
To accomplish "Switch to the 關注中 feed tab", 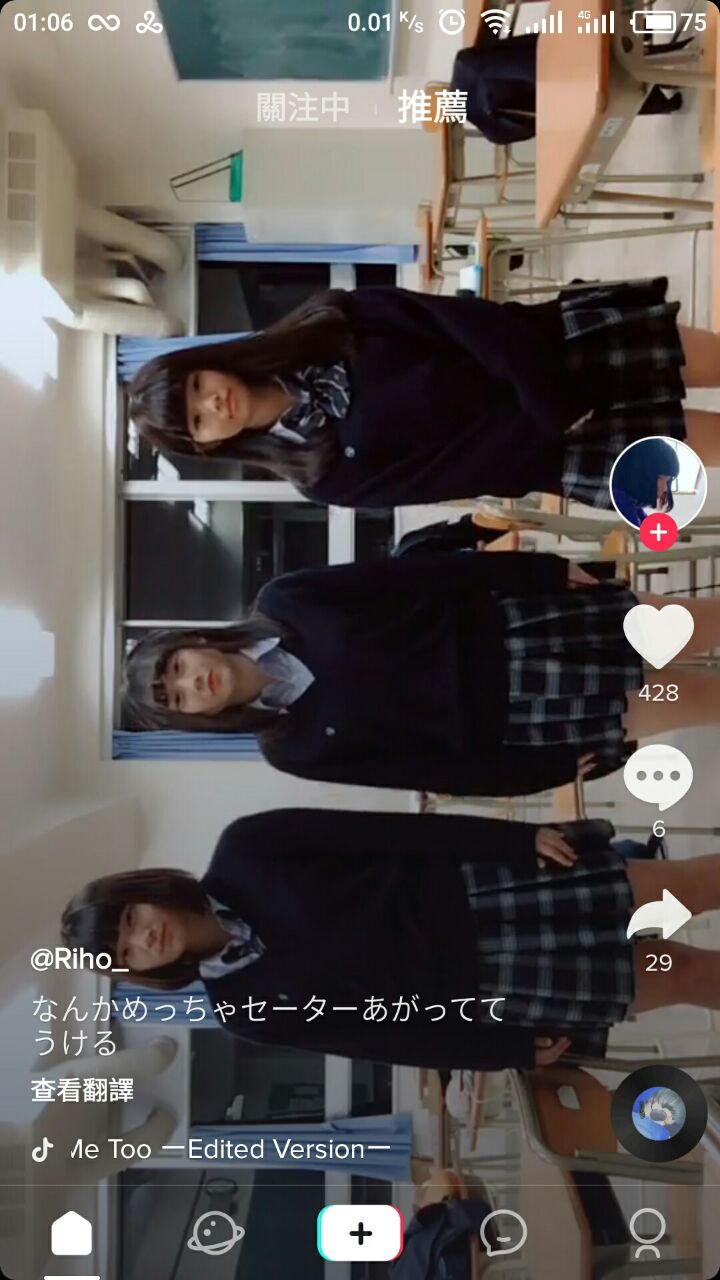I will pos(303,108).
